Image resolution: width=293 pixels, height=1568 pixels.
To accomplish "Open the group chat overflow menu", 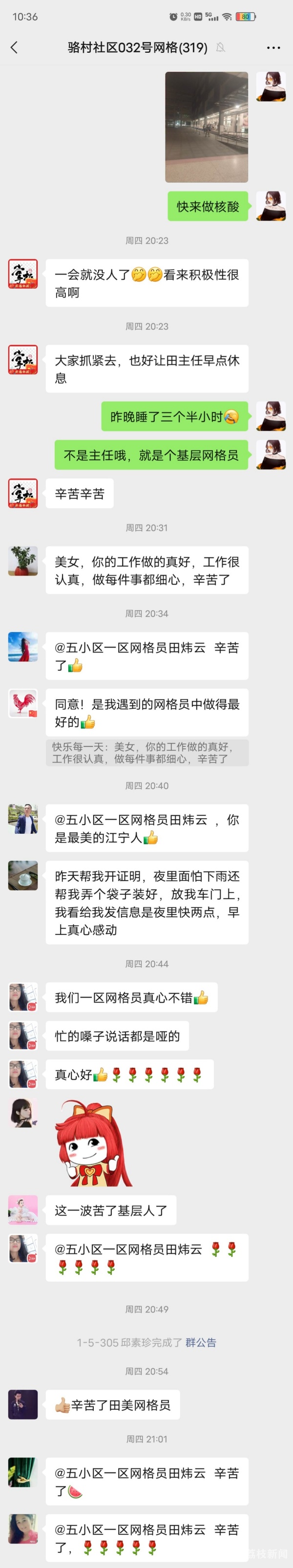I will (273, 47).
